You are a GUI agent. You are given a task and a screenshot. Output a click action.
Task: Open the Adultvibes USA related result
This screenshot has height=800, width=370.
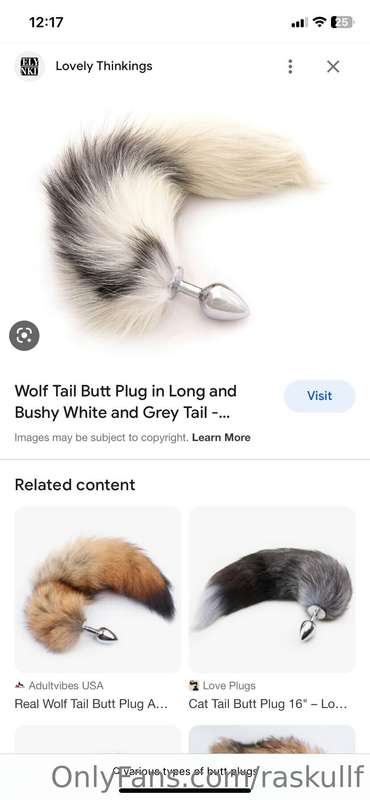click(97, 609)
